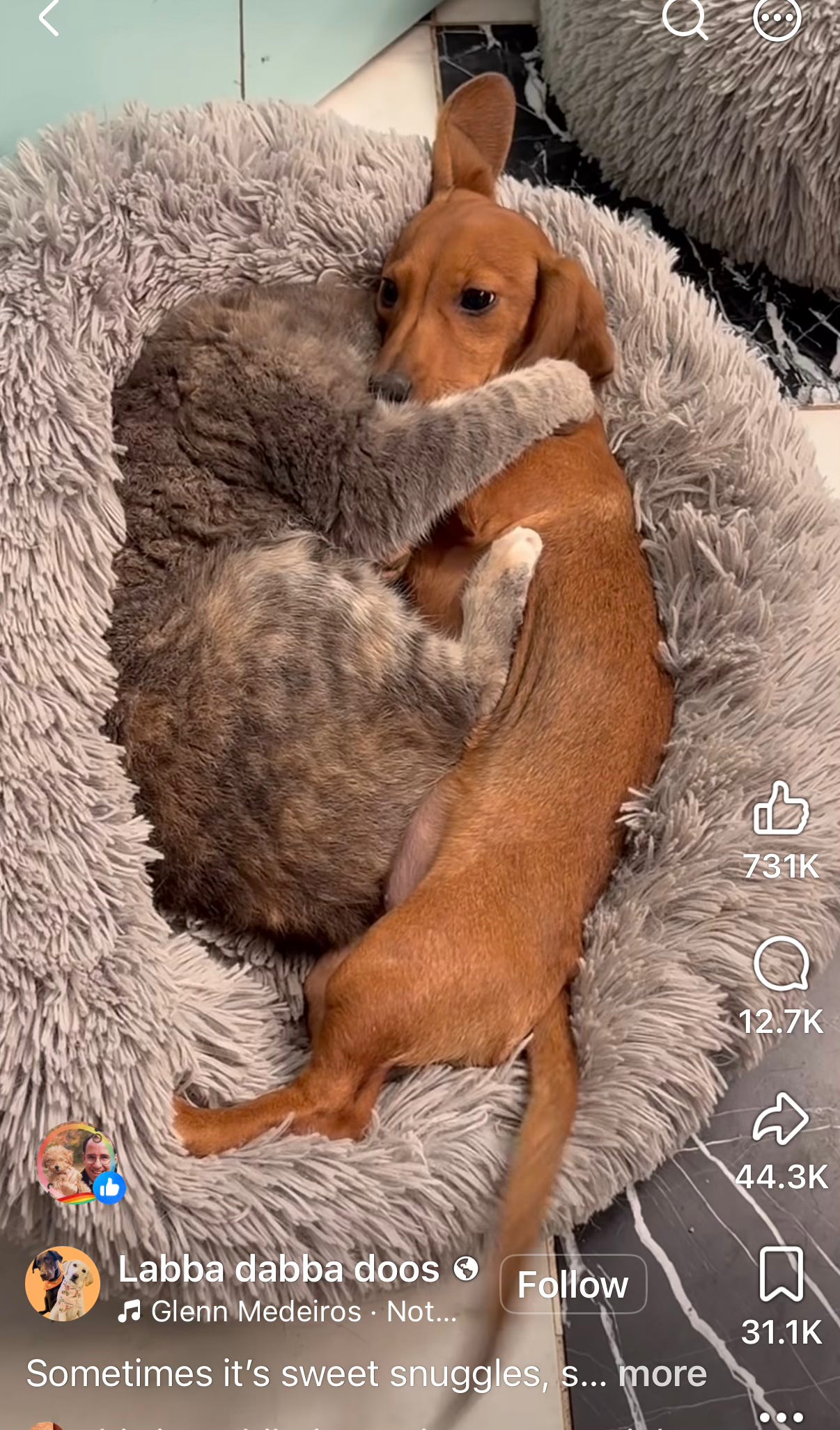Viewport: 840px width, 1430px height.
Task: Open the Labba dabba doos page name
Action: 279,1269
